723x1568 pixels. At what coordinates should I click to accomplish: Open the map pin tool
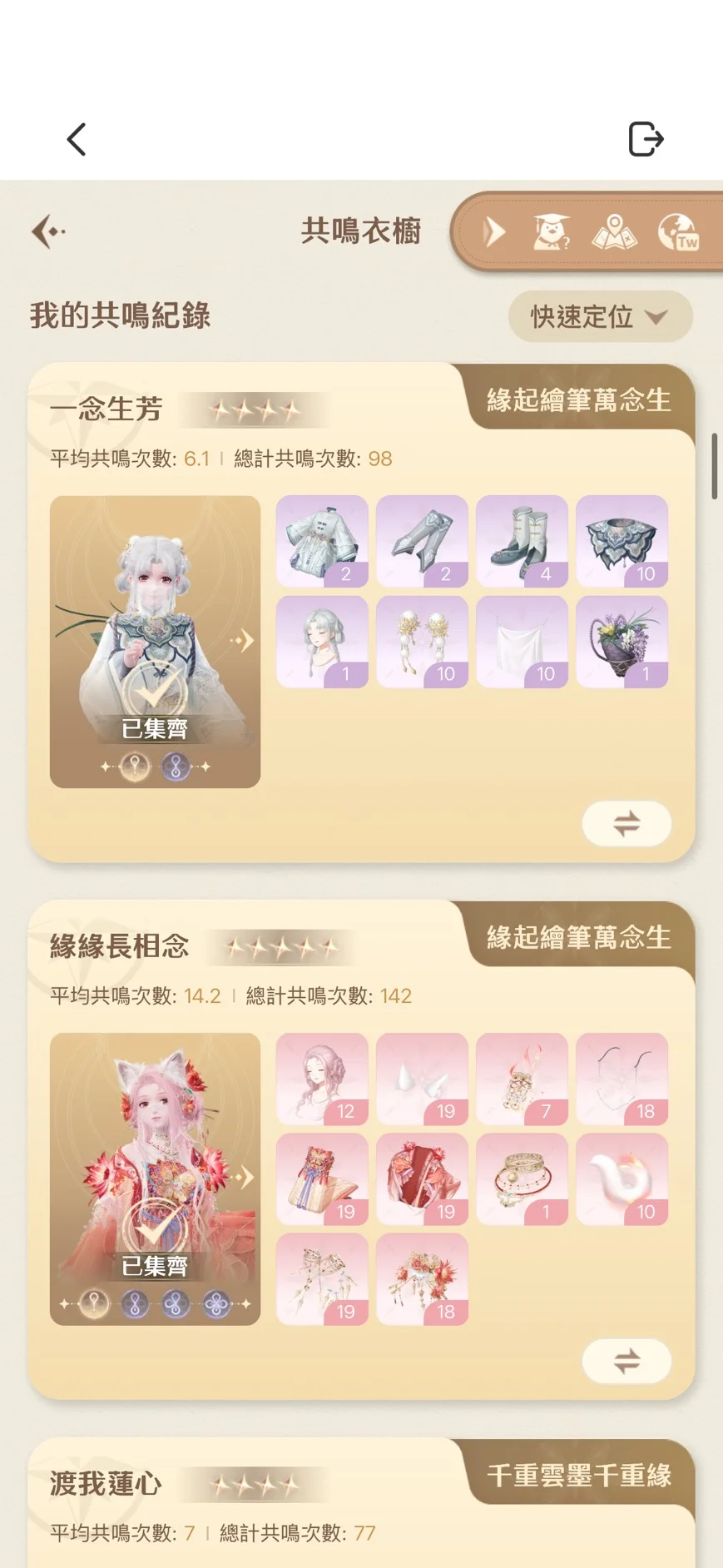click(614, 232)
